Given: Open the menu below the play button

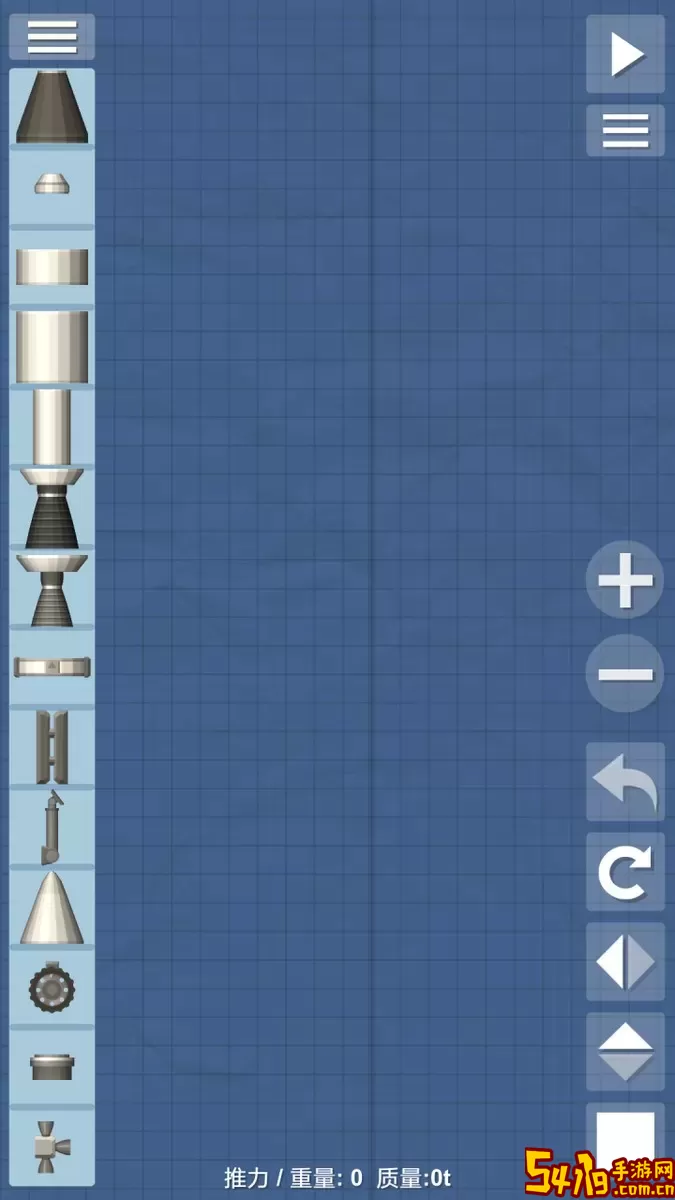Looking at the screenshot, I should click(626, 130).
